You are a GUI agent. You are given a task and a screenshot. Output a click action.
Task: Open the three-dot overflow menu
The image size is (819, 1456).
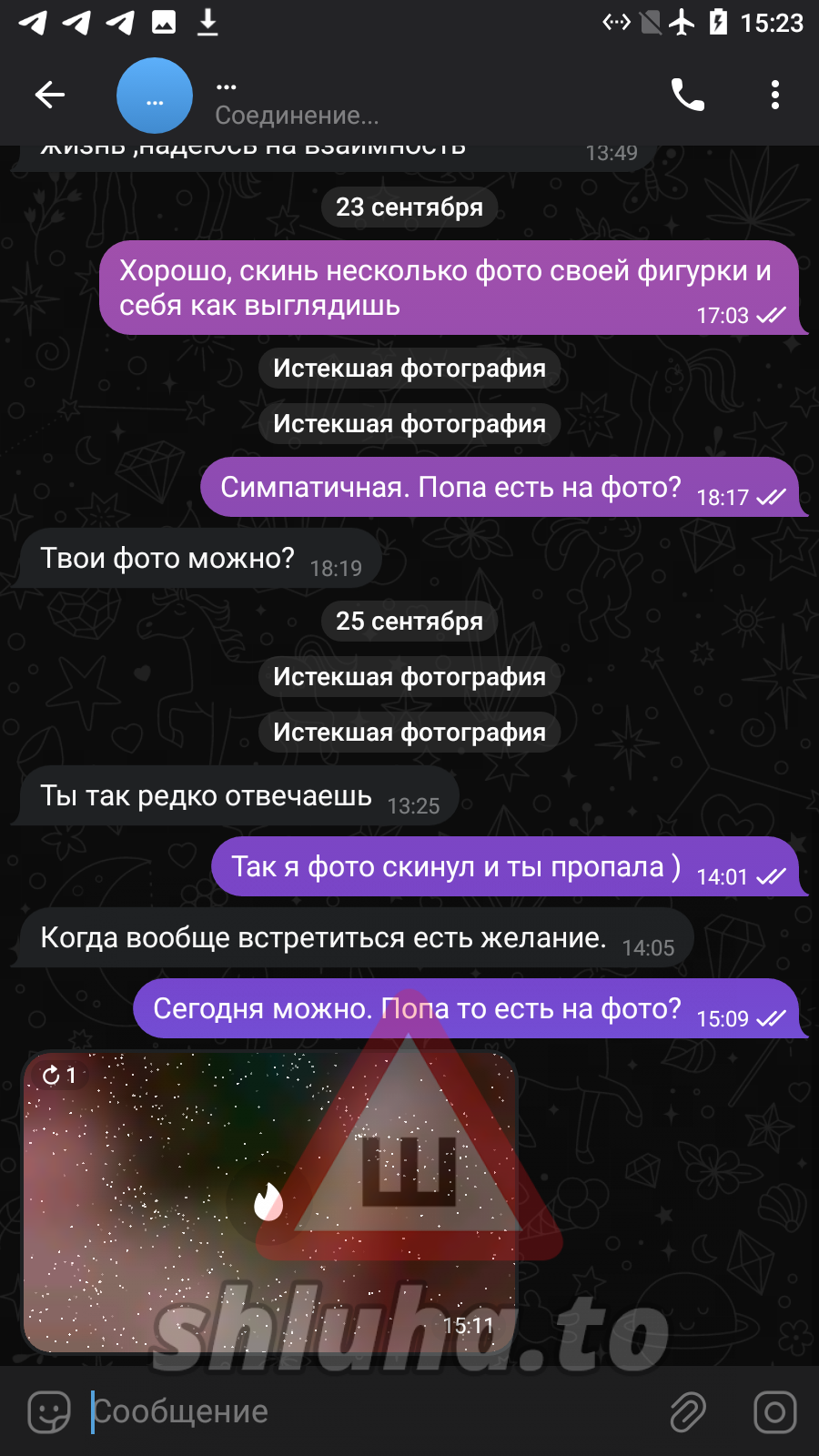(x=774, y=95)
